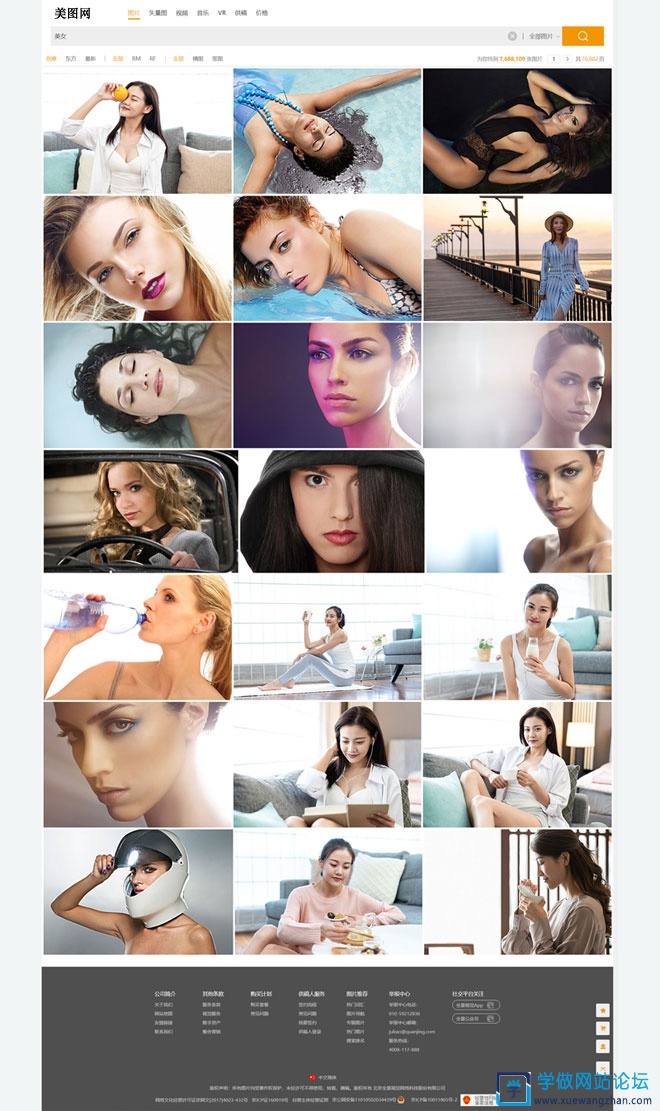This screenshot has width=660, height=1111.
Task: Open photo of woman in a black hood
Action: click(x=331, y=511)
